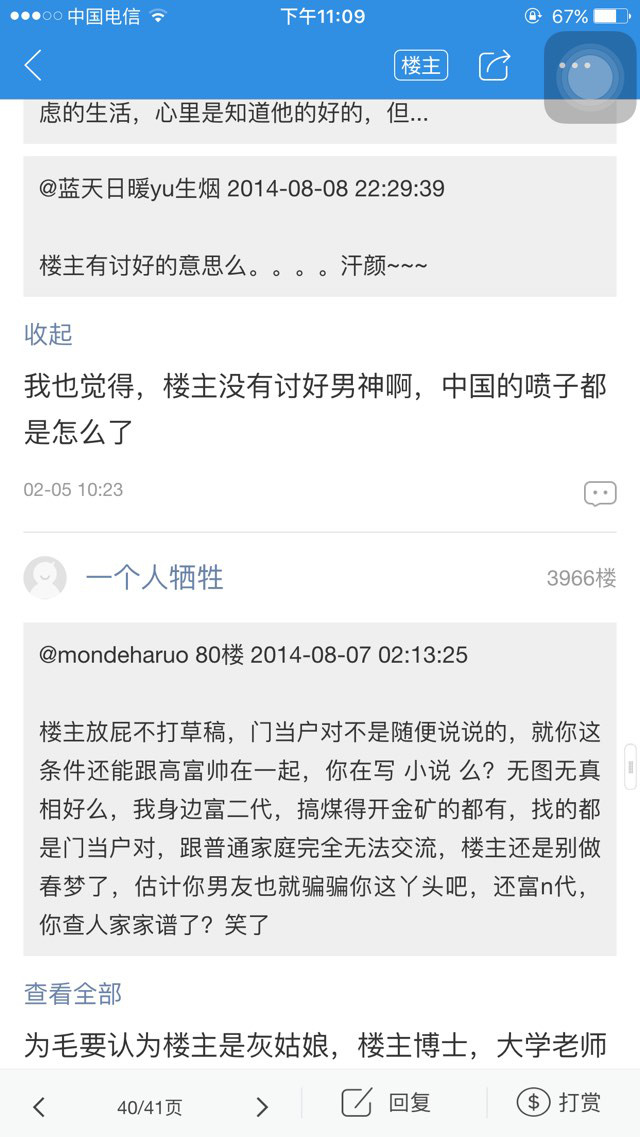Open the overflow menu
Image resolution: width=640 pixels, height=1137 pixels.
tap(576, 66)
